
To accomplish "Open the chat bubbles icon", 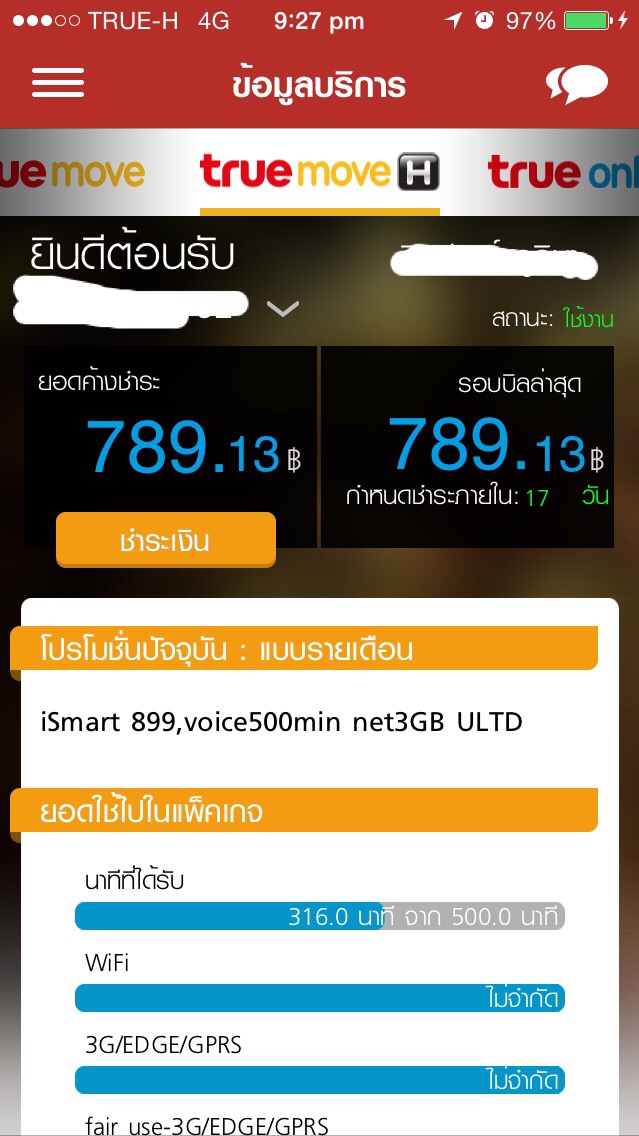I will [x=577, y=84].
